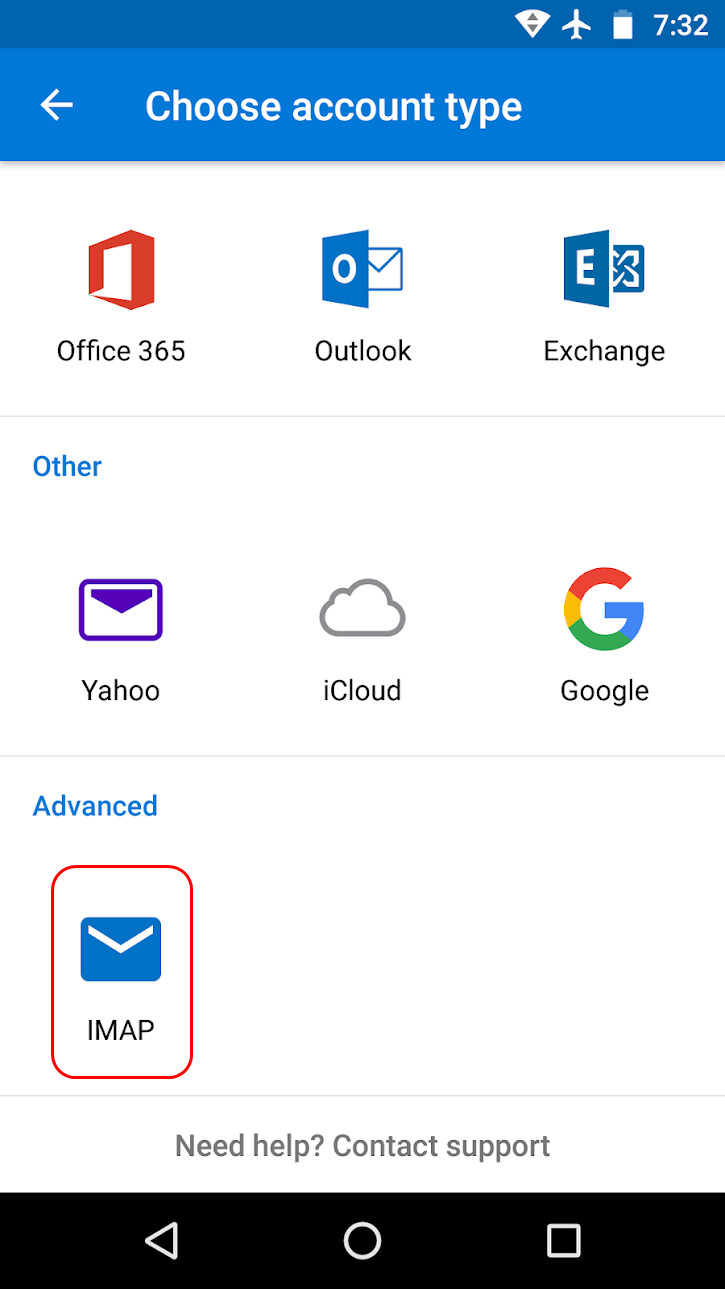Open the IMAP advanced setup

[121, 972]
